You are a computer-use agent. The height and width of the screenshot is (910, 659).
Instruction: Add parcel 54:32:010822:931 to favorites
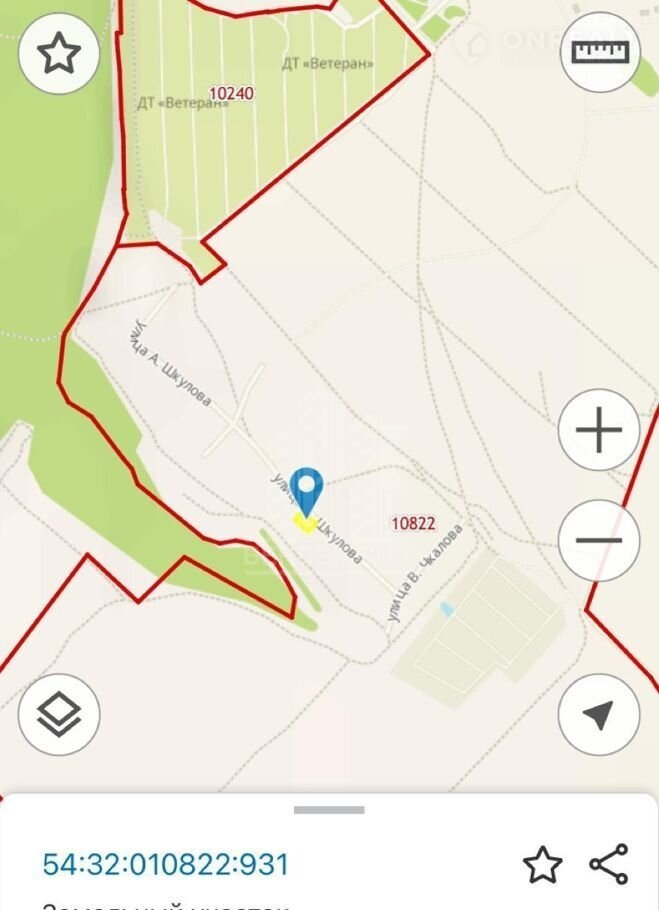[x=543, y=865]
